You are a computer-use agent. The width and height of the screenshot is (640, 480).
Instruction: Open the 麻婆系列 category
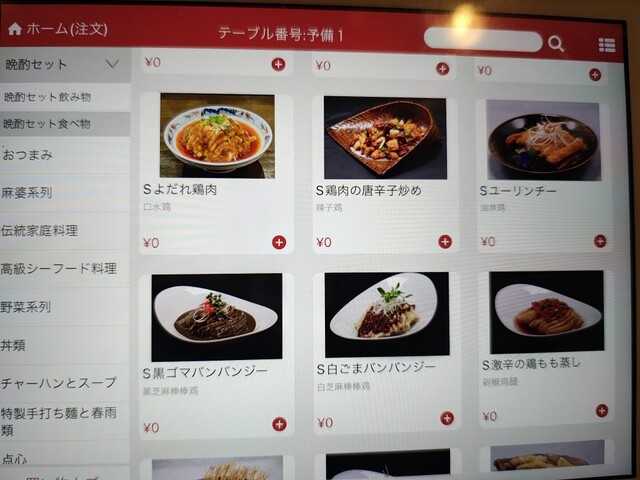pos(27,193)
